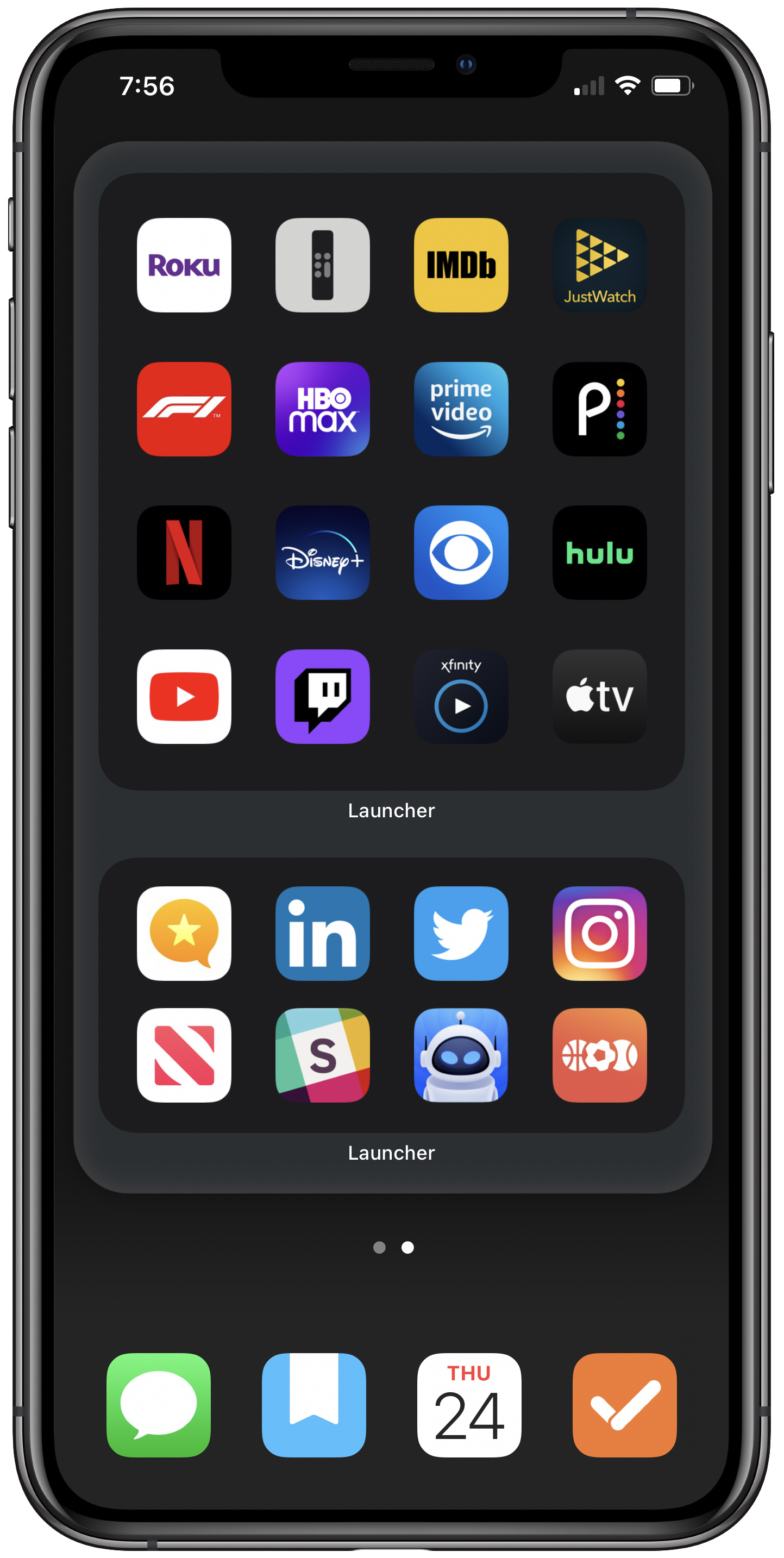Image resolution: width=784 pixels, height=1558 pixels.
Task: Open HBO Max
Action: click(x=322, y=409)
